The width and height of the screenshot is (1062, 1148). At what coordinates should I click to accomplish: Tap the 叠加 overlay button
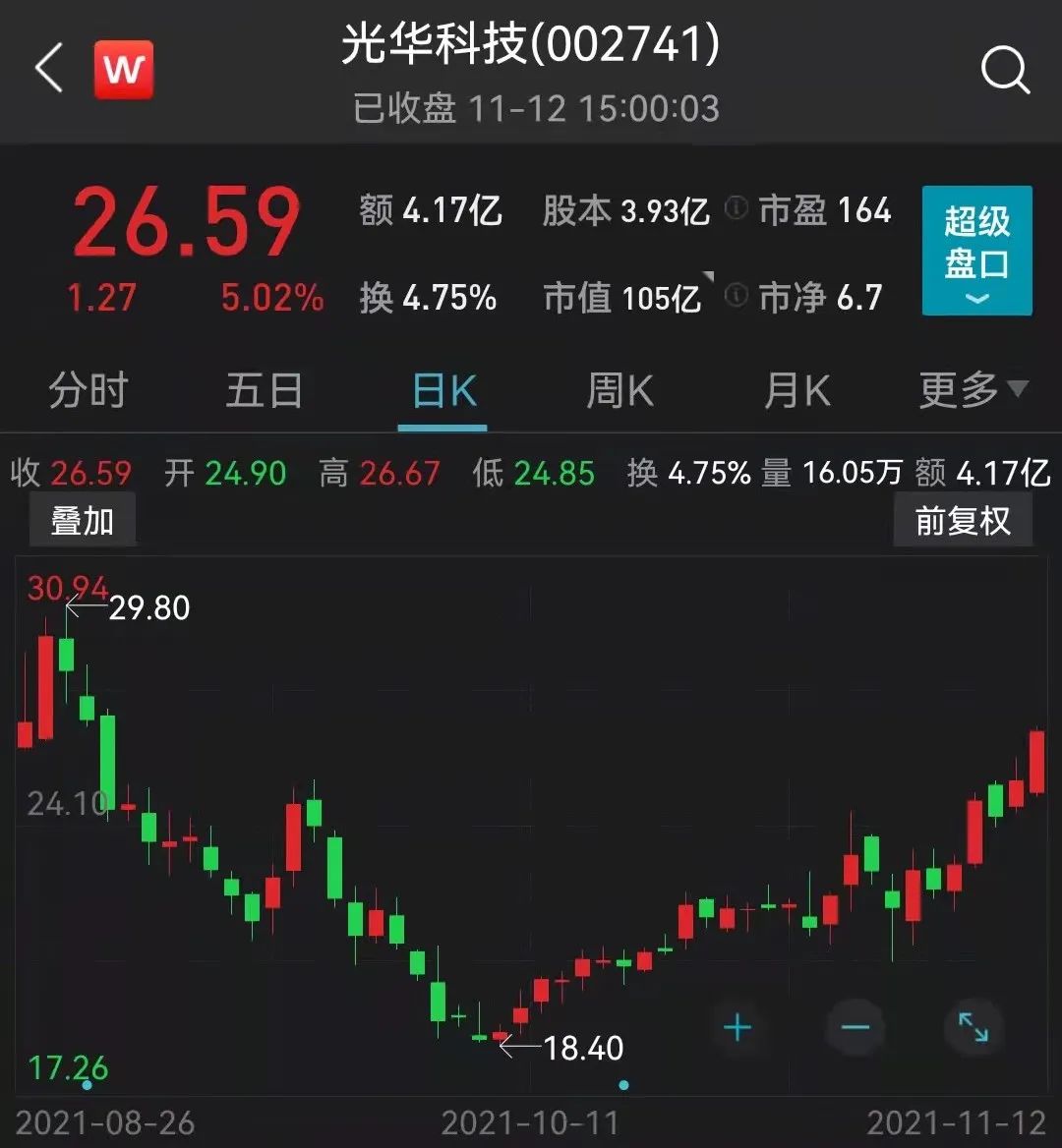coord(83,520)
